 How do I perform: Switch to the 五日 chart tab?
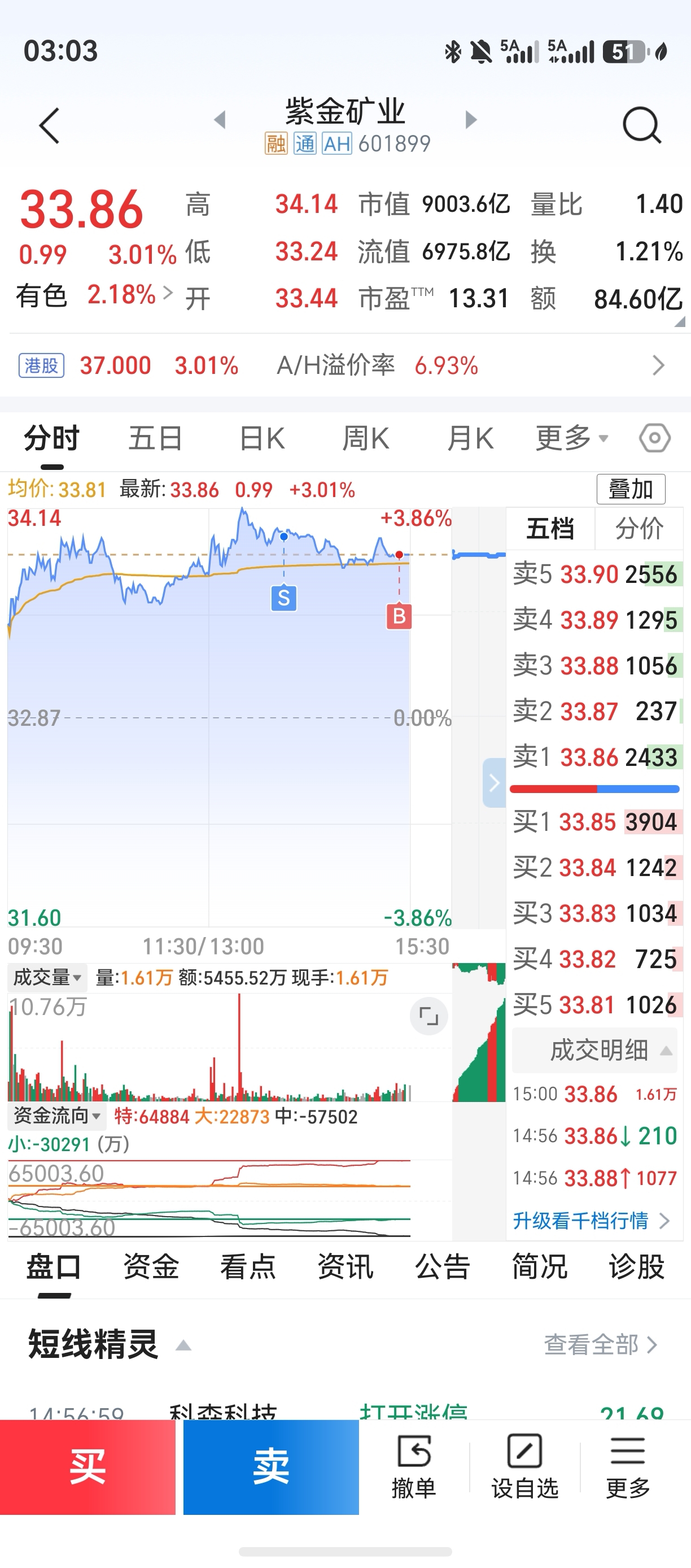155,438
